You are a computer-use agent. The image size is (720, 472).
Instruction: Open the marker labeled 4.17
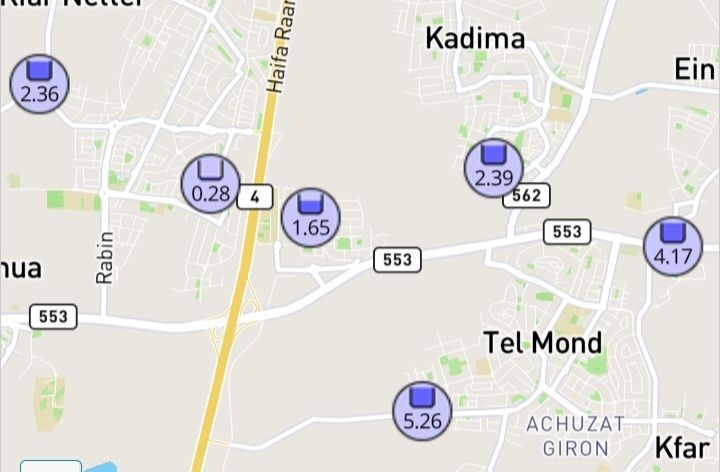(672, 246)
